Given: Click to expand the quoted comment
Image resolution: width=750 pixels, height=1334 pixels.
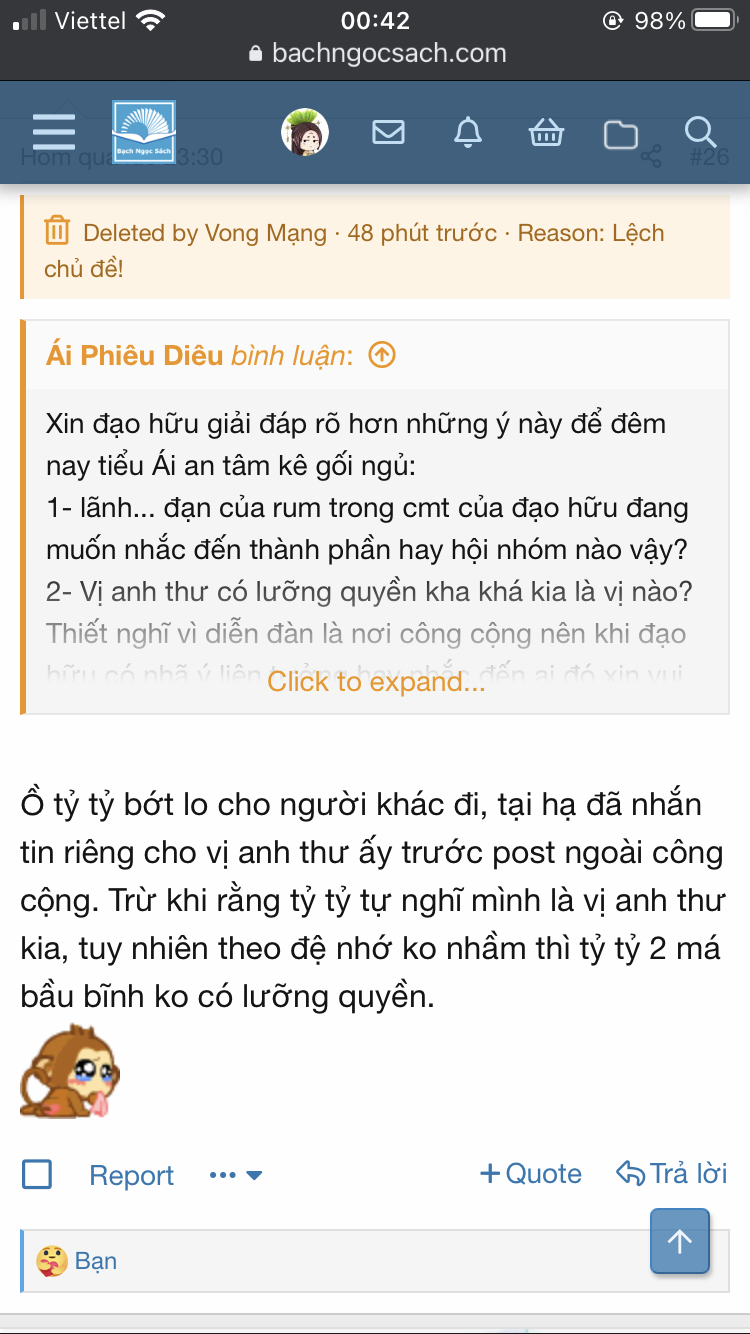Looking at the screenshot, I should point(376,682).
